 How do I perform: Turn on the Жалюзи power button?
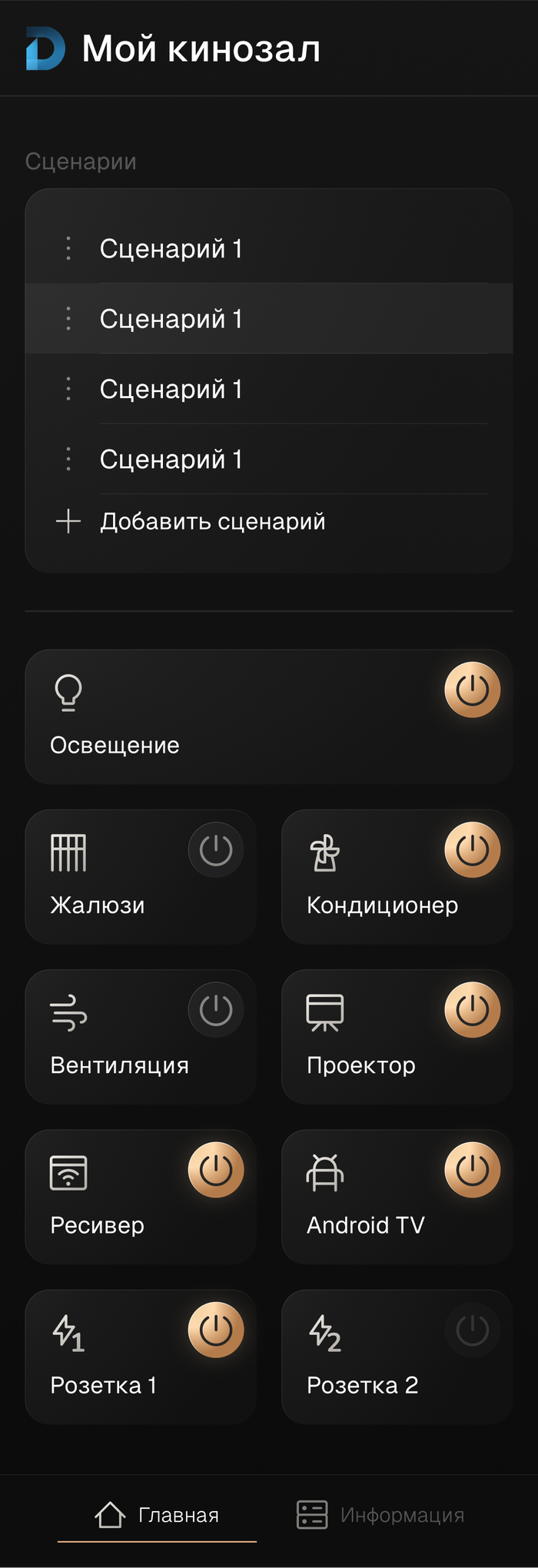[216, 850]
